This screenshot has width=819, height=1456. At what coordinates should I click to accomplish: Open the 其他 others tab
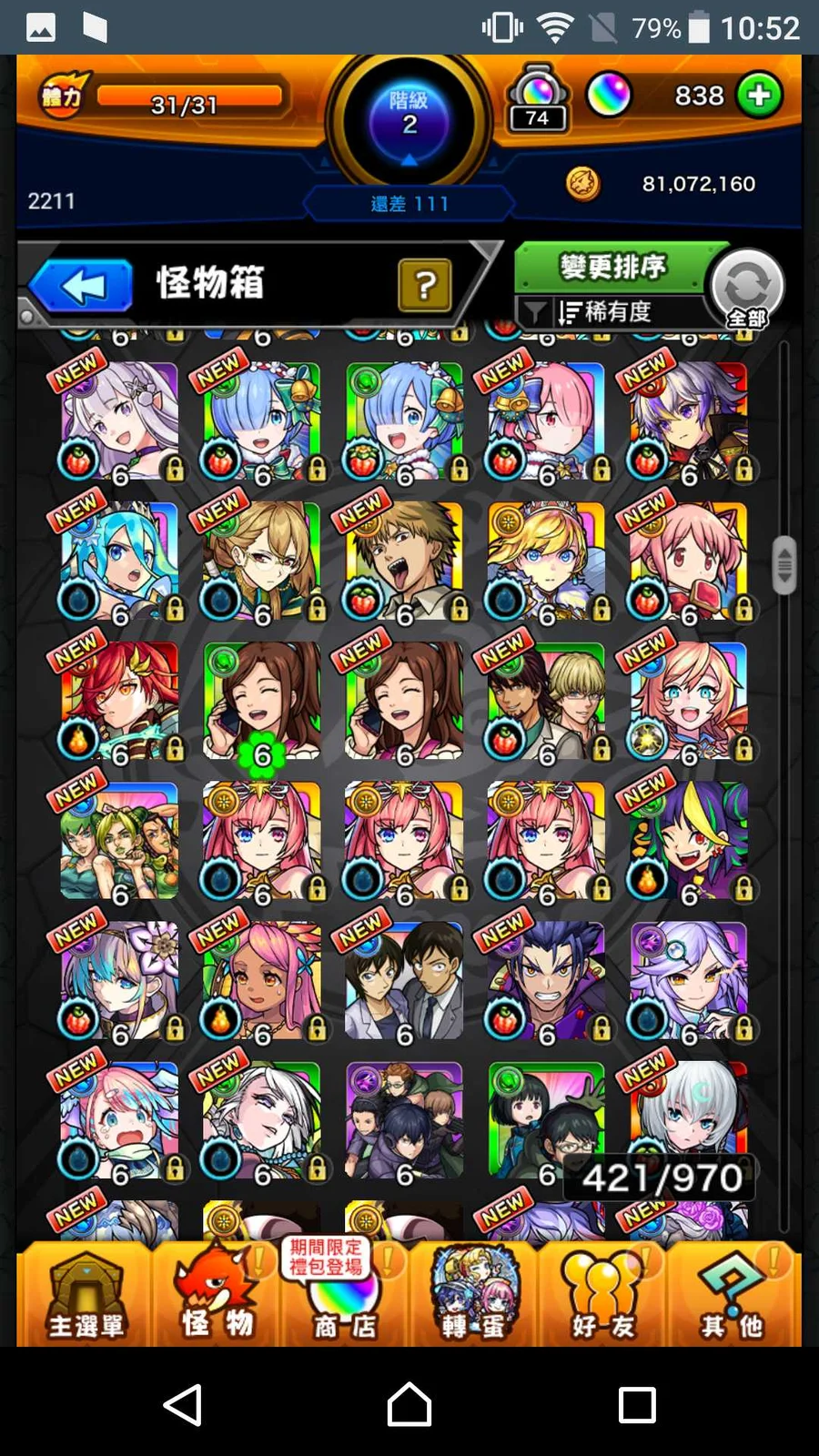733,1294
